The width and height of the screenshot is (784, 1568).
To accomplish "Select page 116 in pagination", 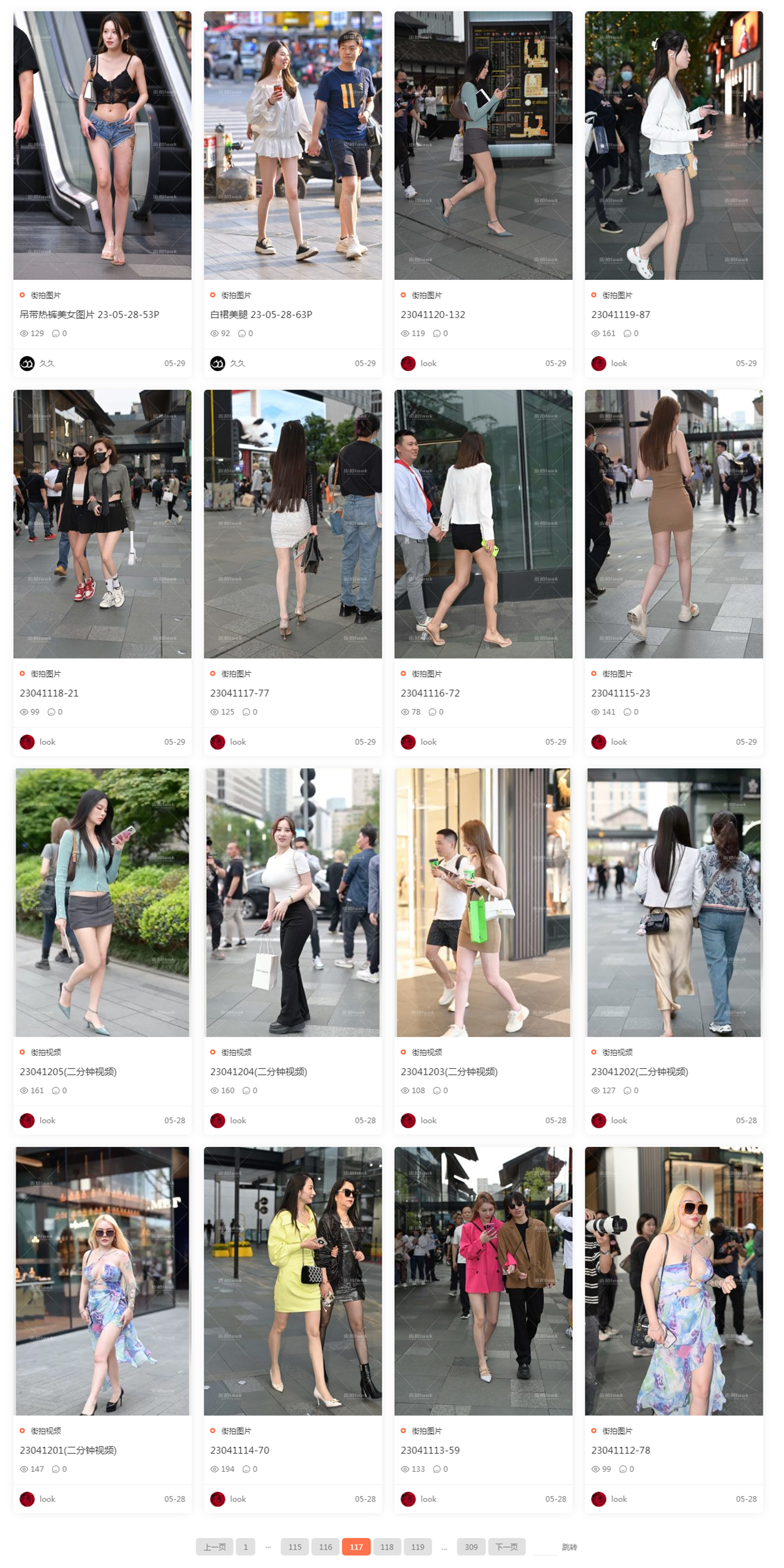I will coord(325,1547).
